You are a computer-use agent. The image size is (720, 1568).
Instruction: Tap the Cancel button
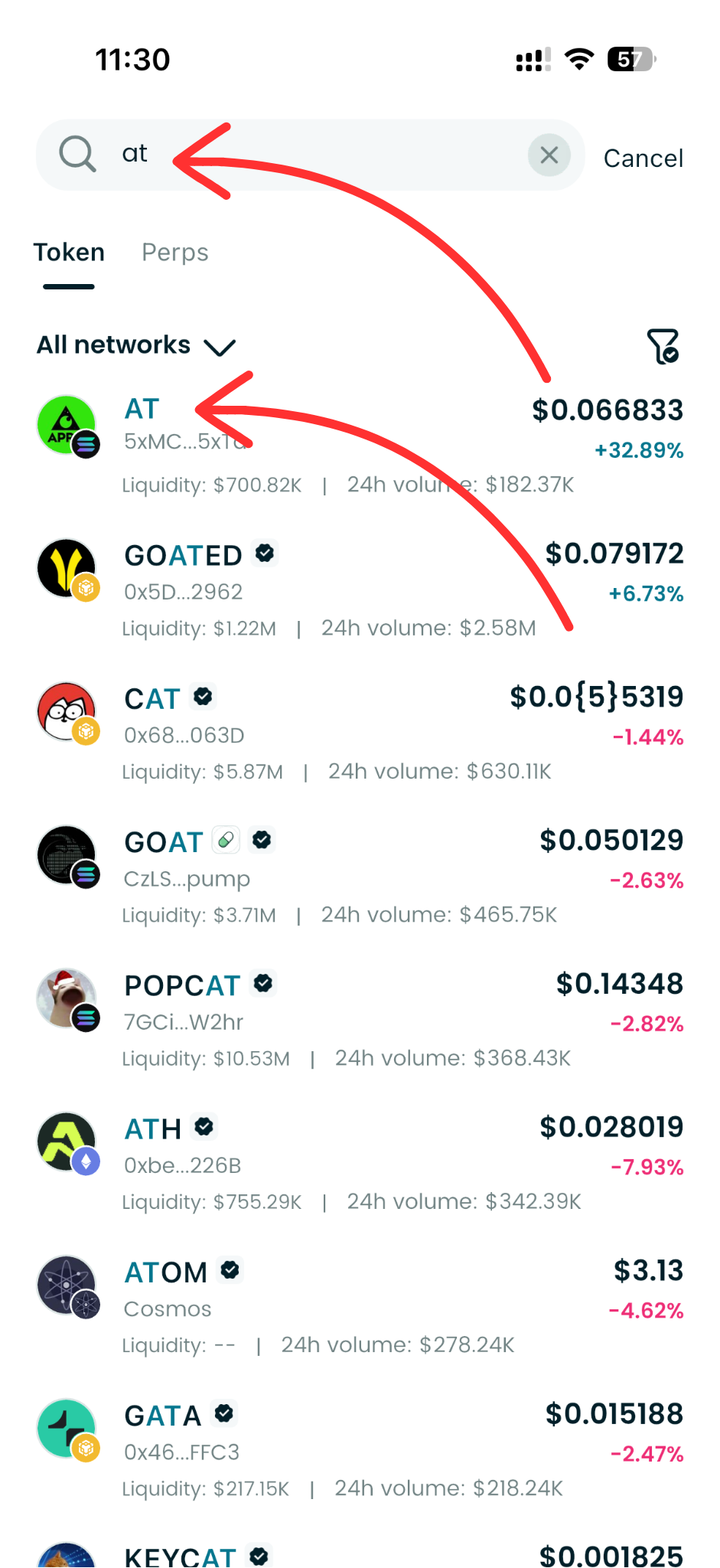point(643,158)
